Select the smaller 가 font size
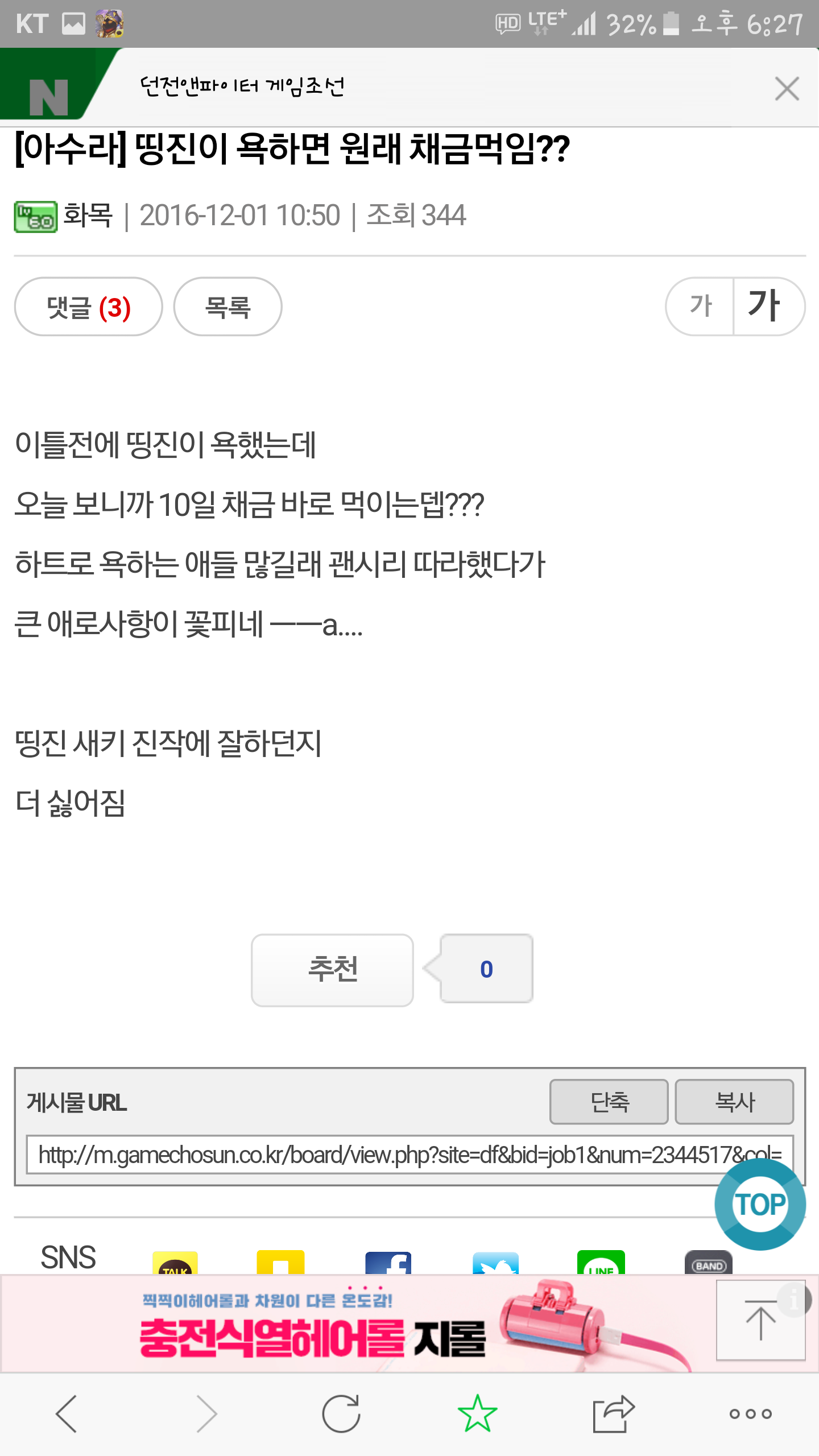Image resolution: width=819 pixels, height=1456 pixels. click(x=700, y=307)
